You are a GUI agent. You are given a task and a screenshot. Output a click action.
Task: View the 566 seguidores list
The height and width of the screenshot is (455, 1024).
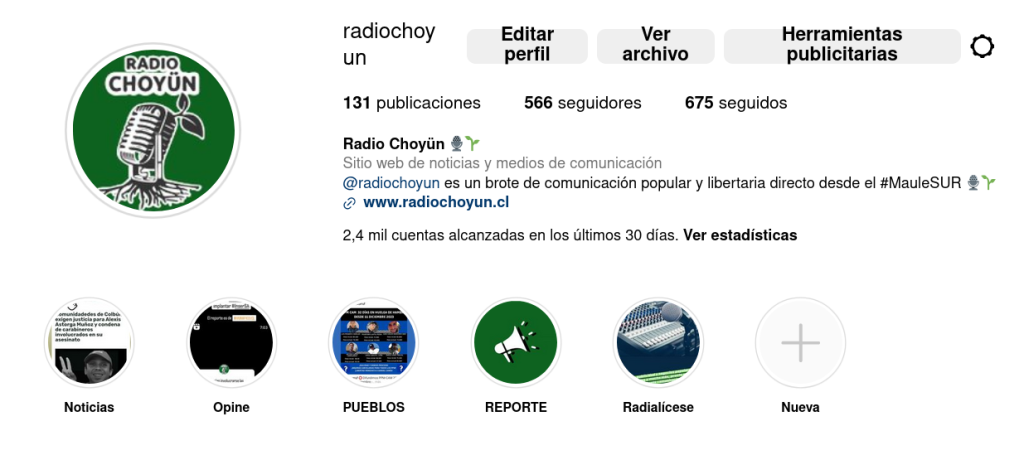(x=582, y=102)
